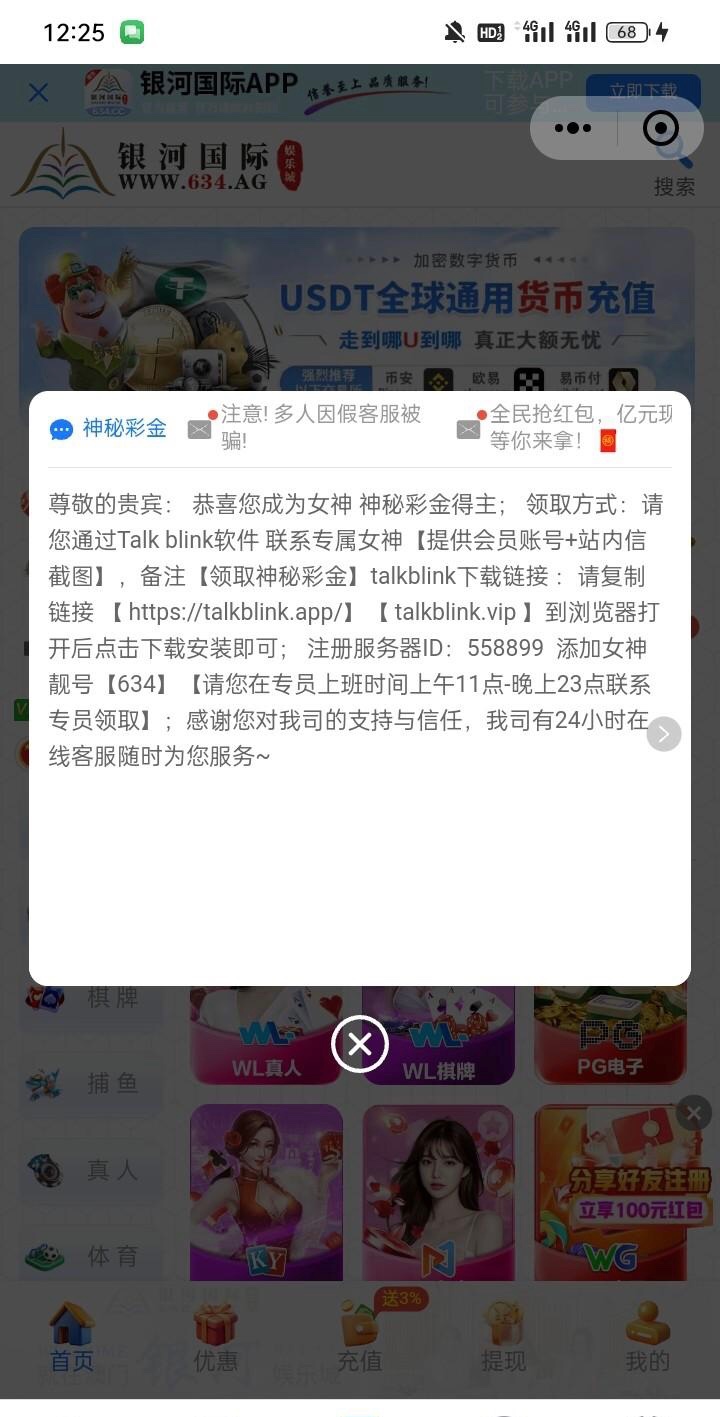Select the 神秘彩金 message tab
This screenshot has height=1417, width=720.
pyautogui.click(x=108, y=428)
